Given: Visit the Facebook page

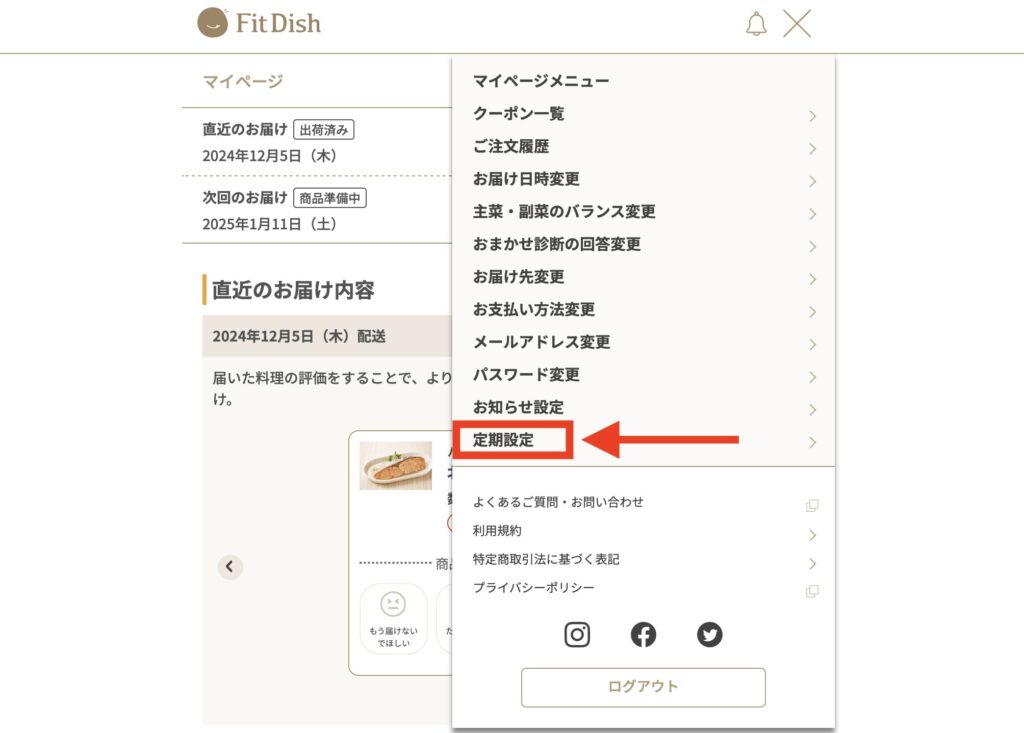Looking at the screenshot, I should click(643, 634).
